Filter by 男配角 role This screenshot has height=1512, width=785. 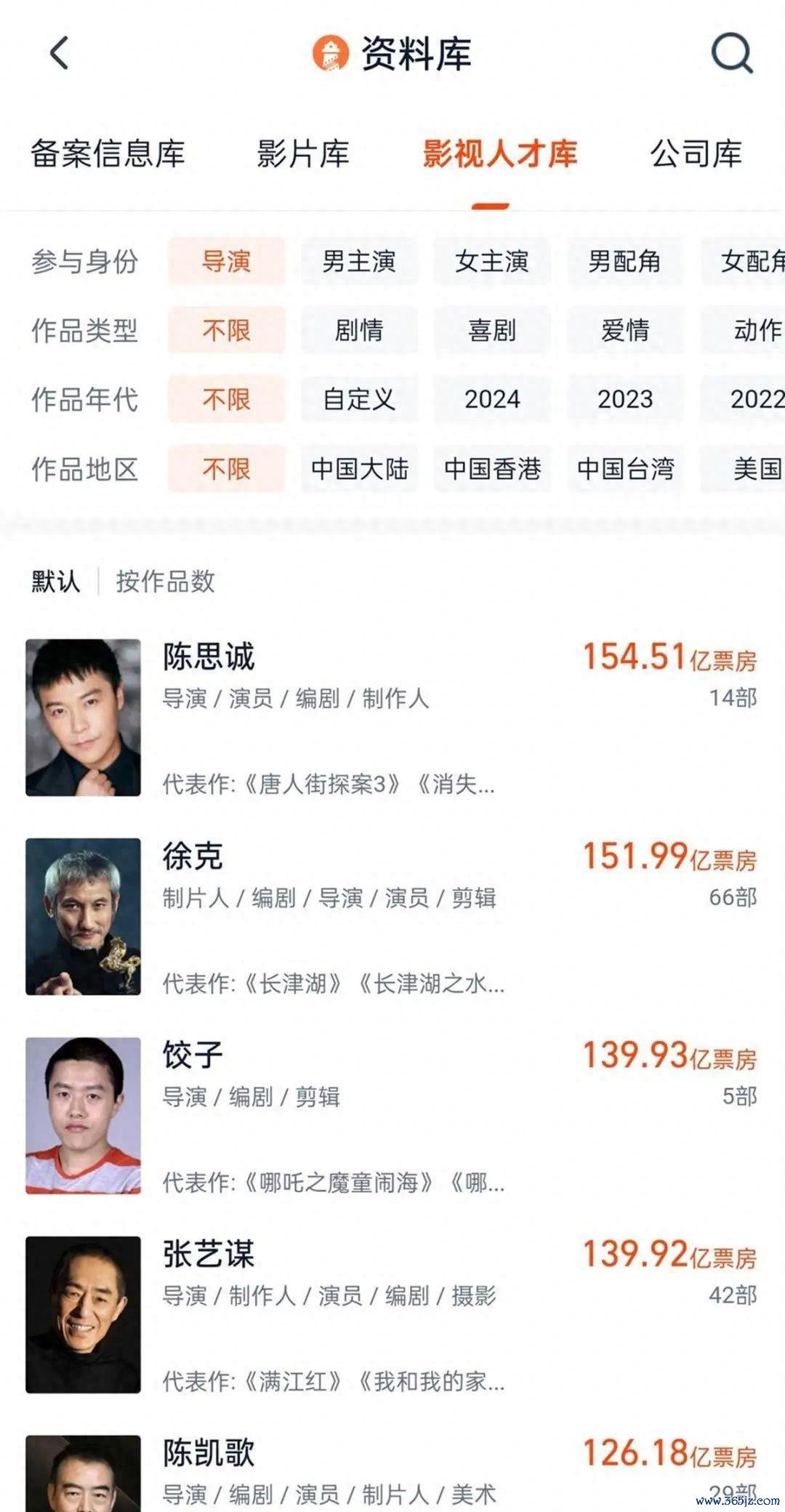point(625,261)
